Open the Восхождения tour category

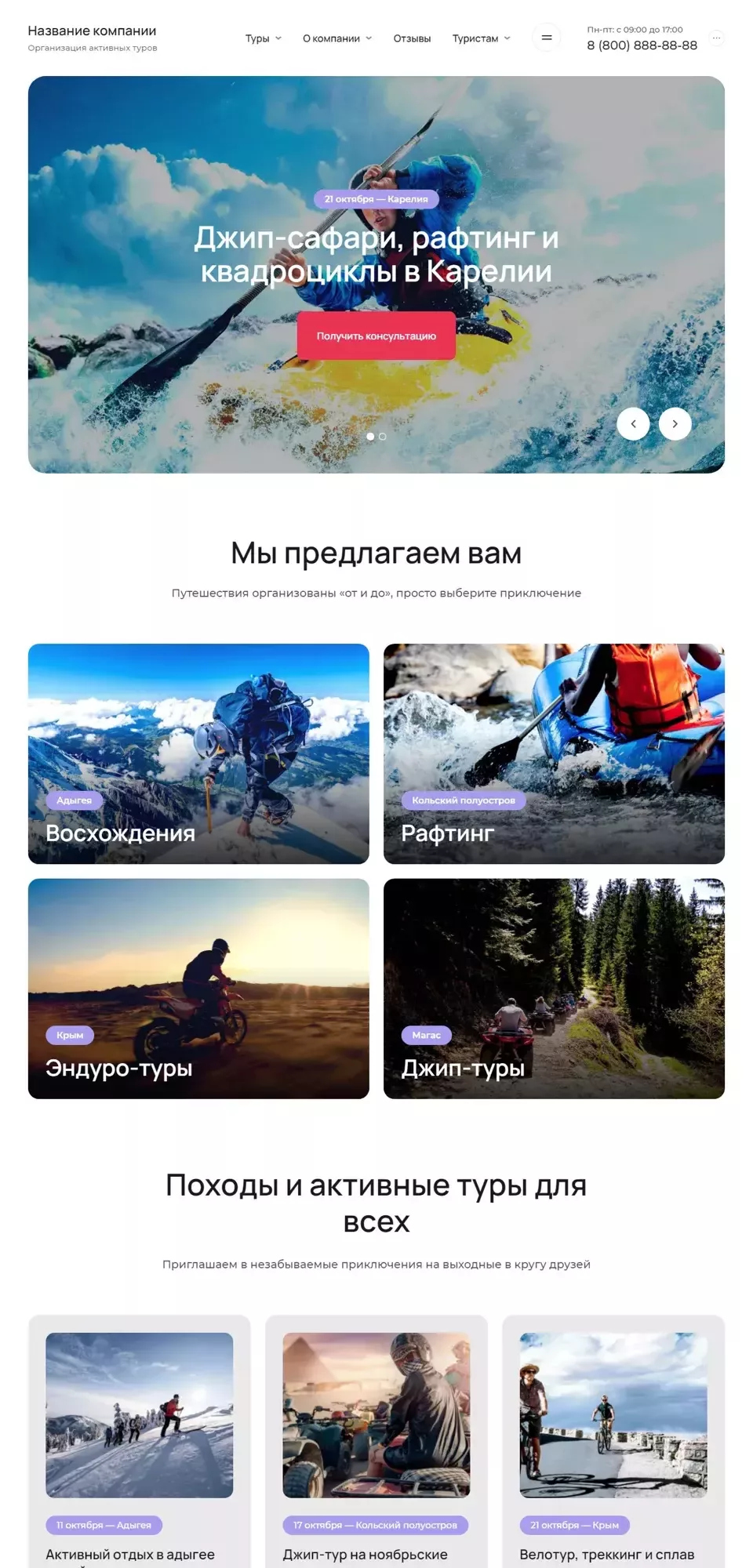tap(198, 753)
